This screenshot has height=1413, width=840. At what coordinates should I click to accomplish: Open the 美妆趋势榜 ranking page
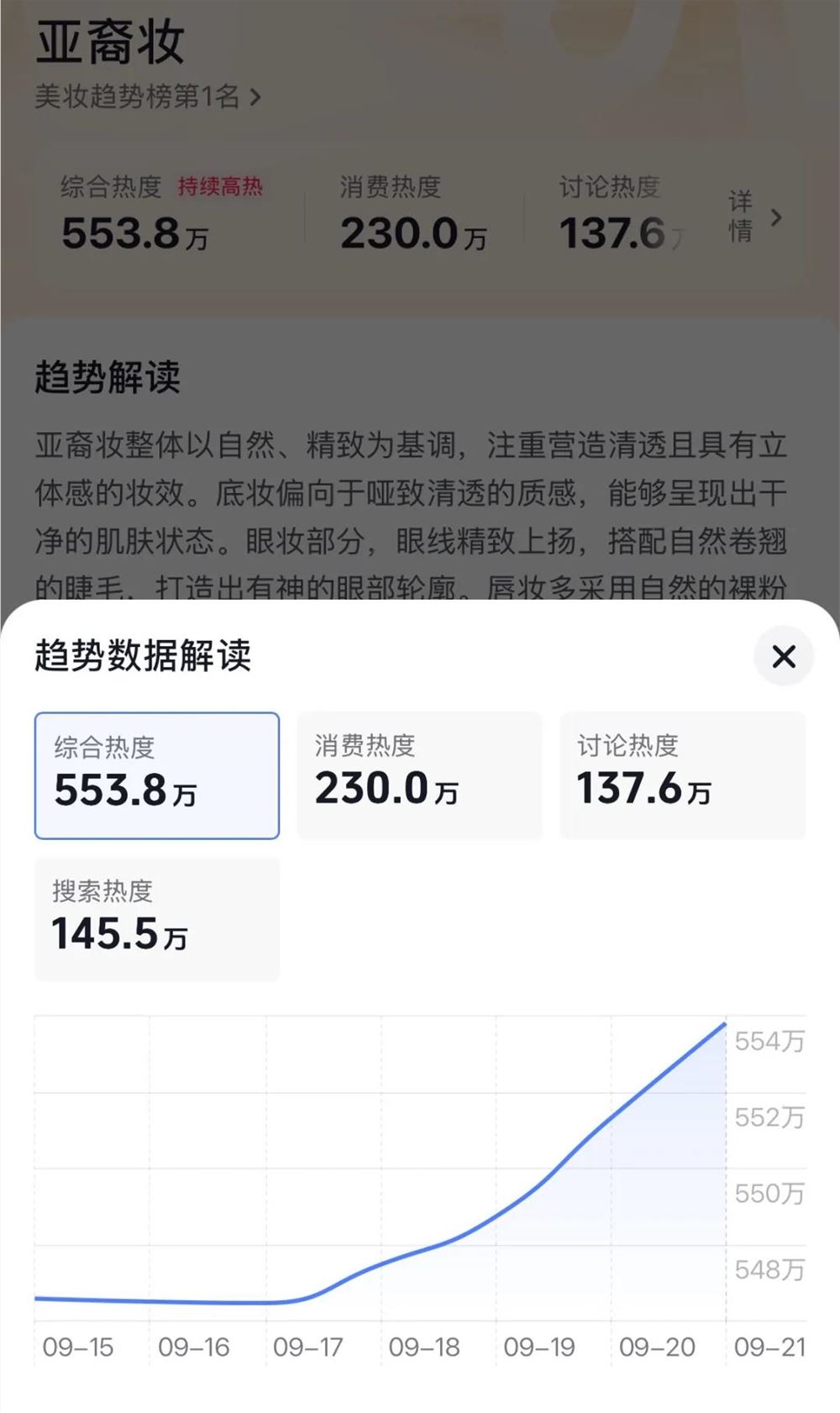[139, 97]
